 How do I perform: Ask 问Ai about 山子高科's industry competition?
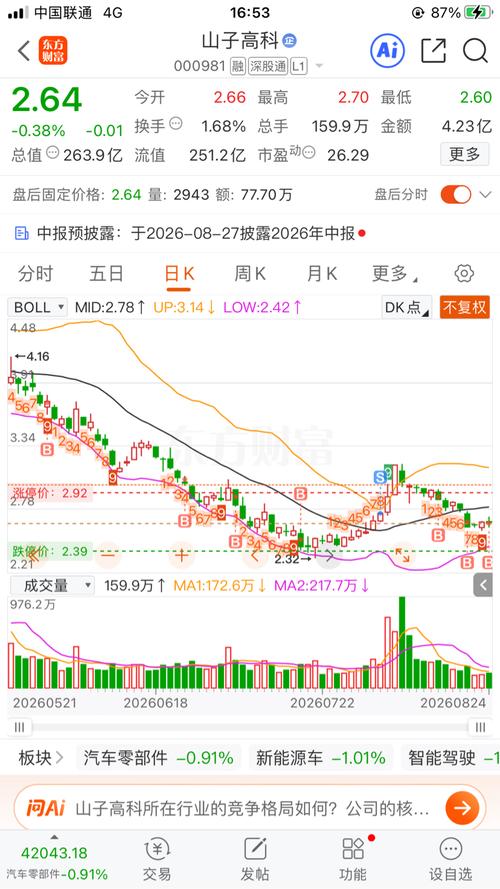tap(249, 808)
